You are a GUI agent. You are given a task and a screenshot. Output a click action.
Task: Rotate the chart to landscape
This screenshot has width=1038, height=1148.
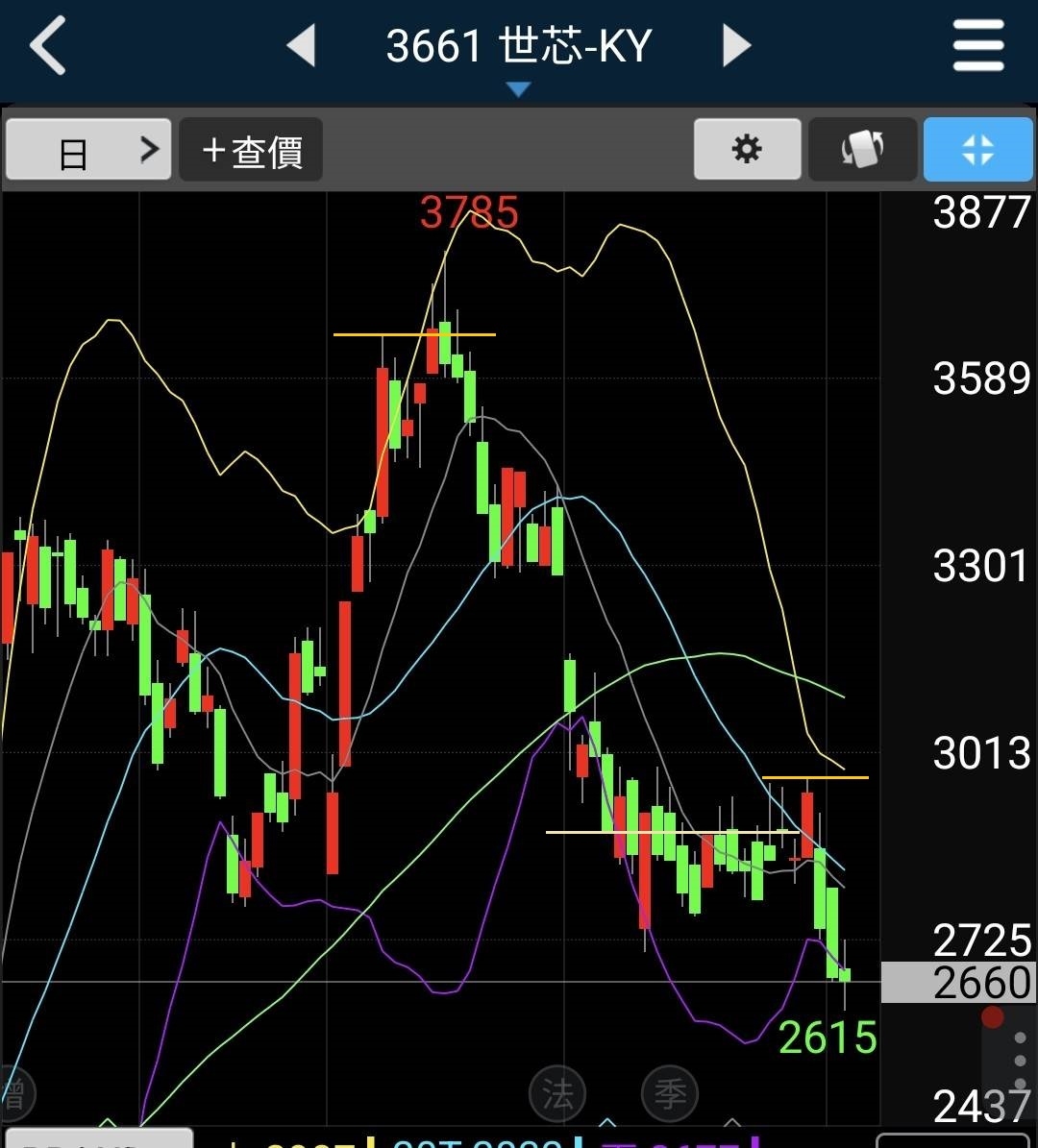tap(862, 150)
